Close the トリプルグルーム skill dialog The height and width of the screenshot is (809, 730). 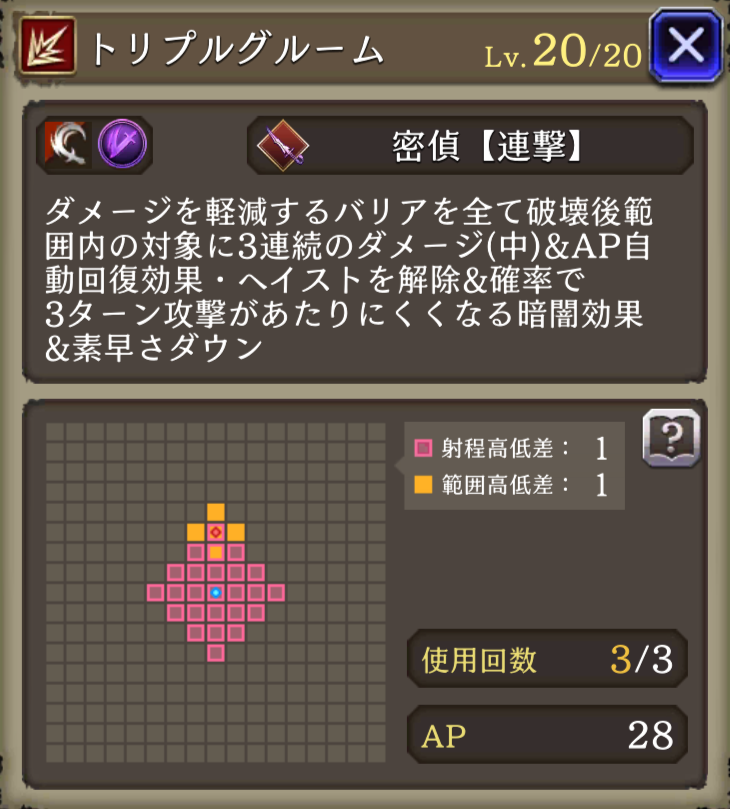(x=685, y=46)
